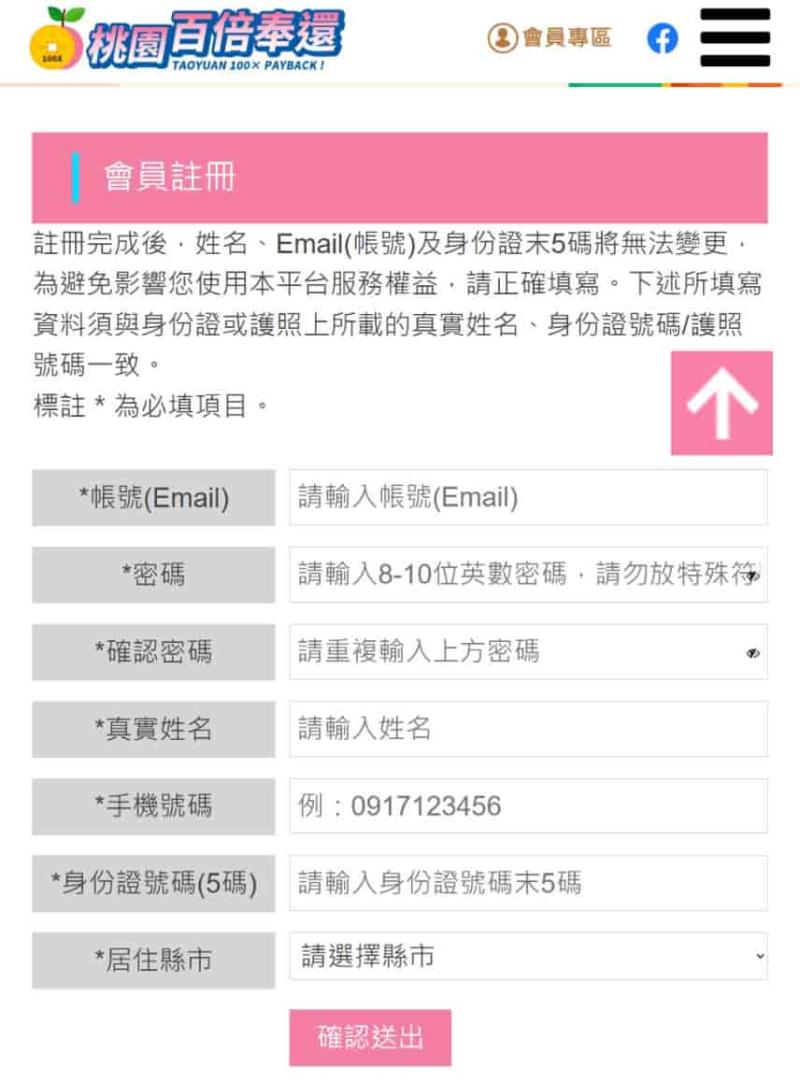The image size is (800, 1082).
Task: Open the hamburger menu
Action: pos(735,38)
